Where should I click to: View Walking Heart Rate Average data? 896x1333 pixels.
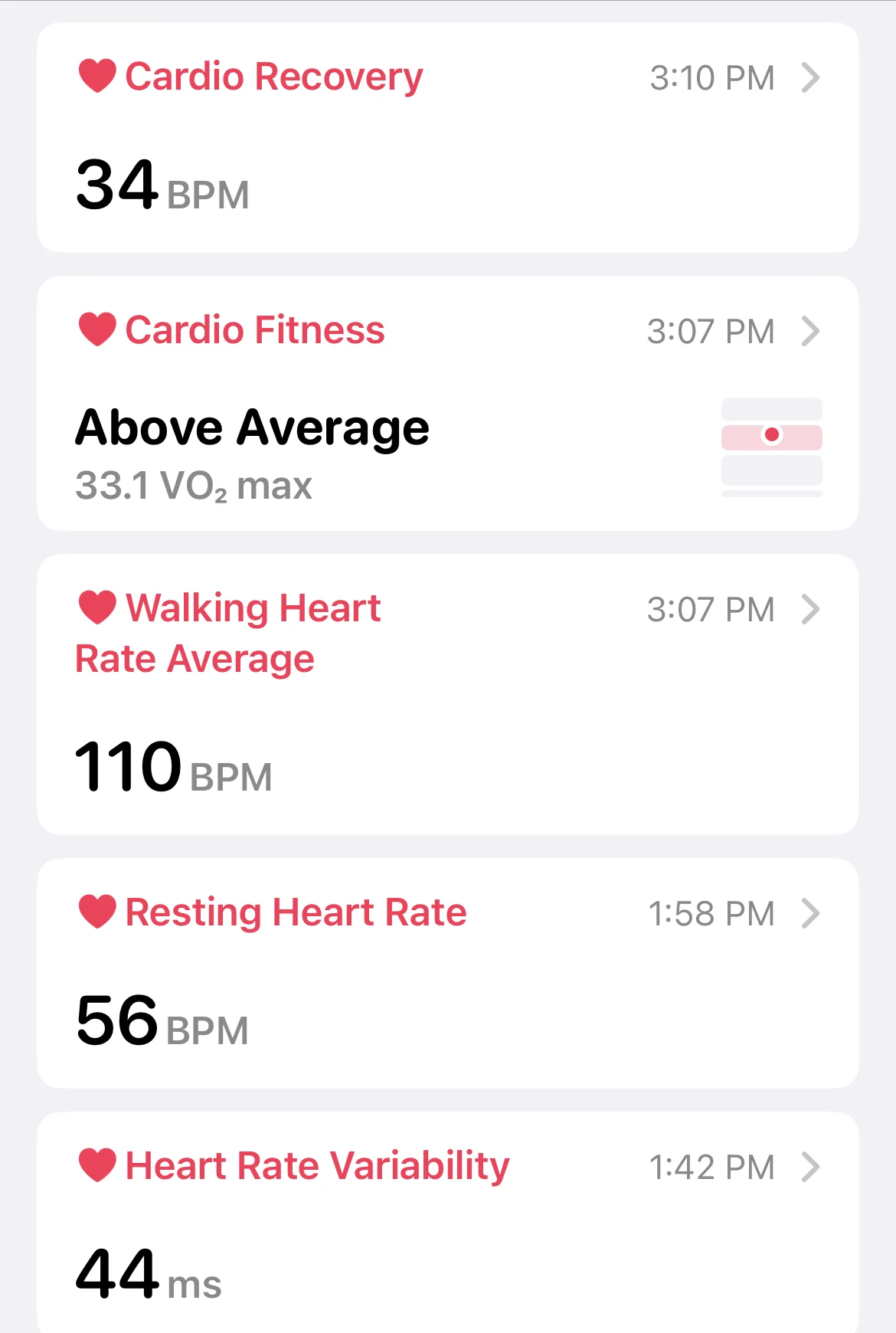(447, 694)
